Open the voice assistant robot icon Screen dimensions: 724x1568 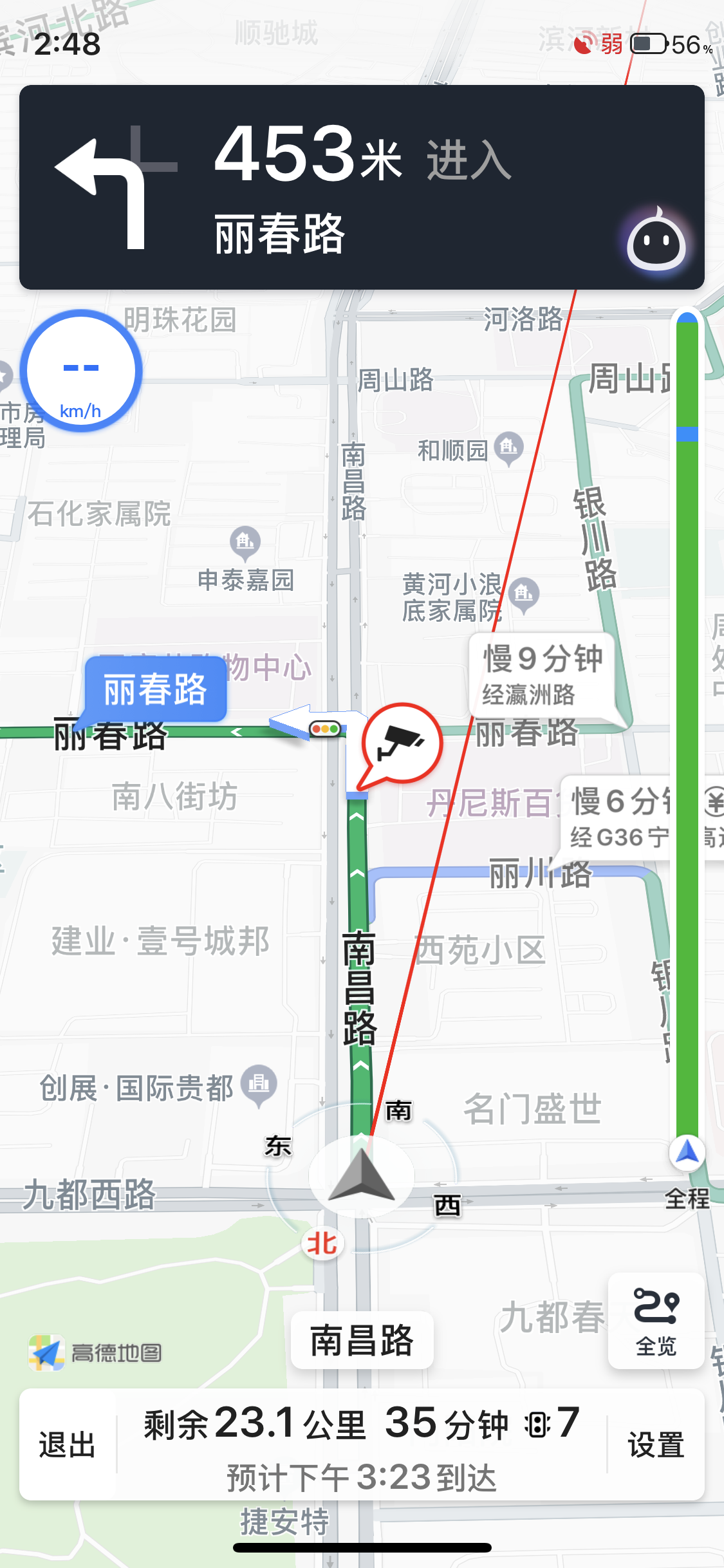click(656, 242)
